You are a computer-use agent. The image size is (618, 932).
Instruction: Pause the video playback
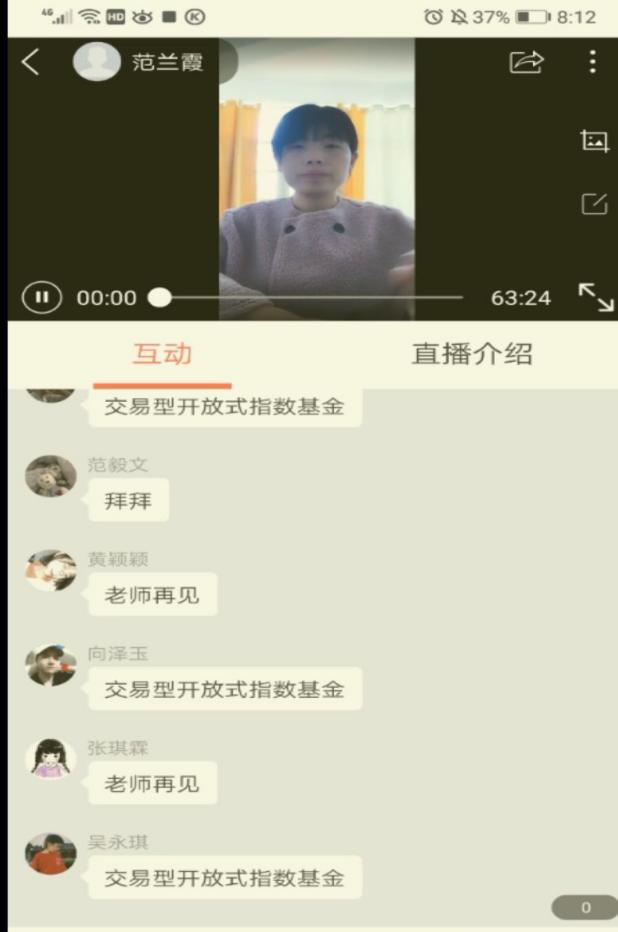[41, 297]
